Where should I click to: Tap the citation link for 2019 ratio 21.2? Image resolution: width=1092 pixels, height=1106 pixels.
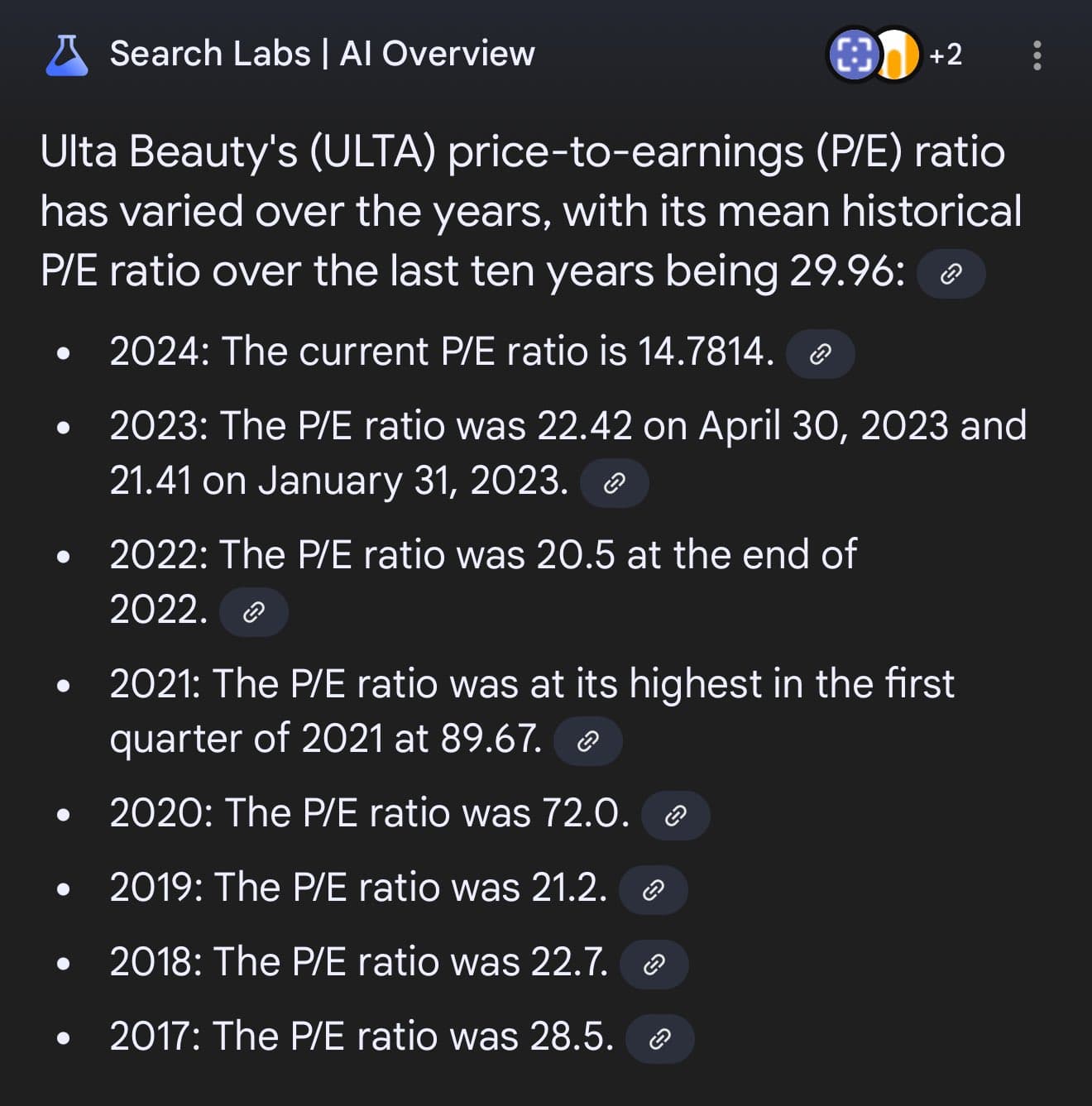653,890
